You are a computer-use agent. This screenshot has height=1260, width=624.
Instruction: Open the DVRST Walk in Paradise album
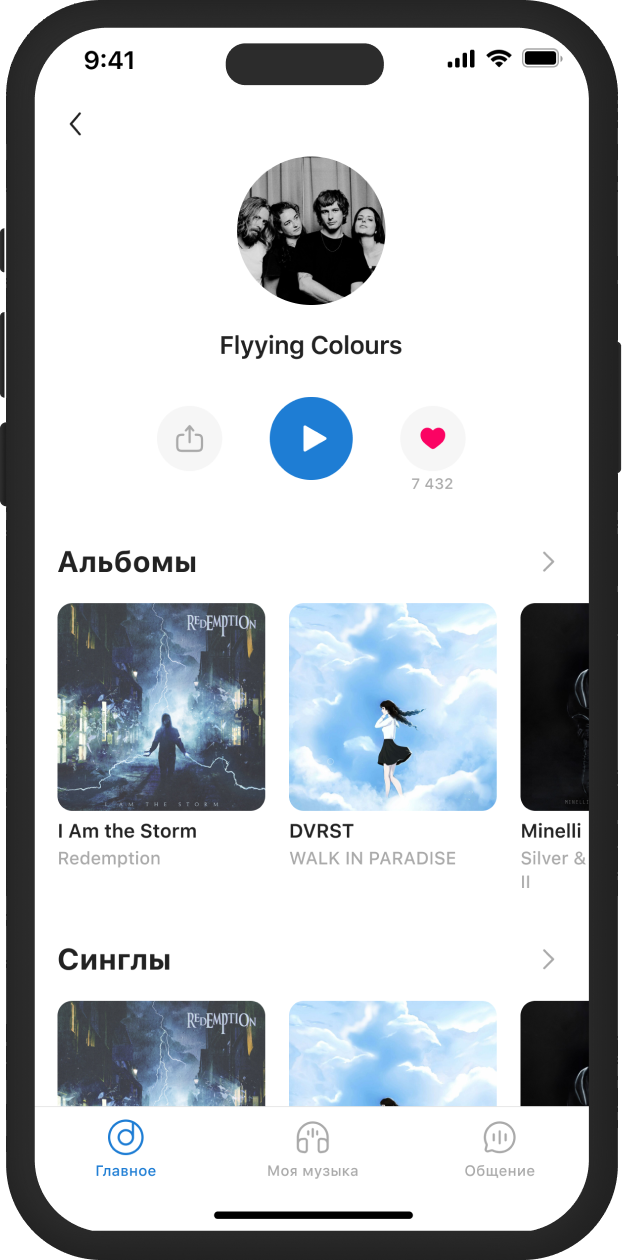pos(392,707)
